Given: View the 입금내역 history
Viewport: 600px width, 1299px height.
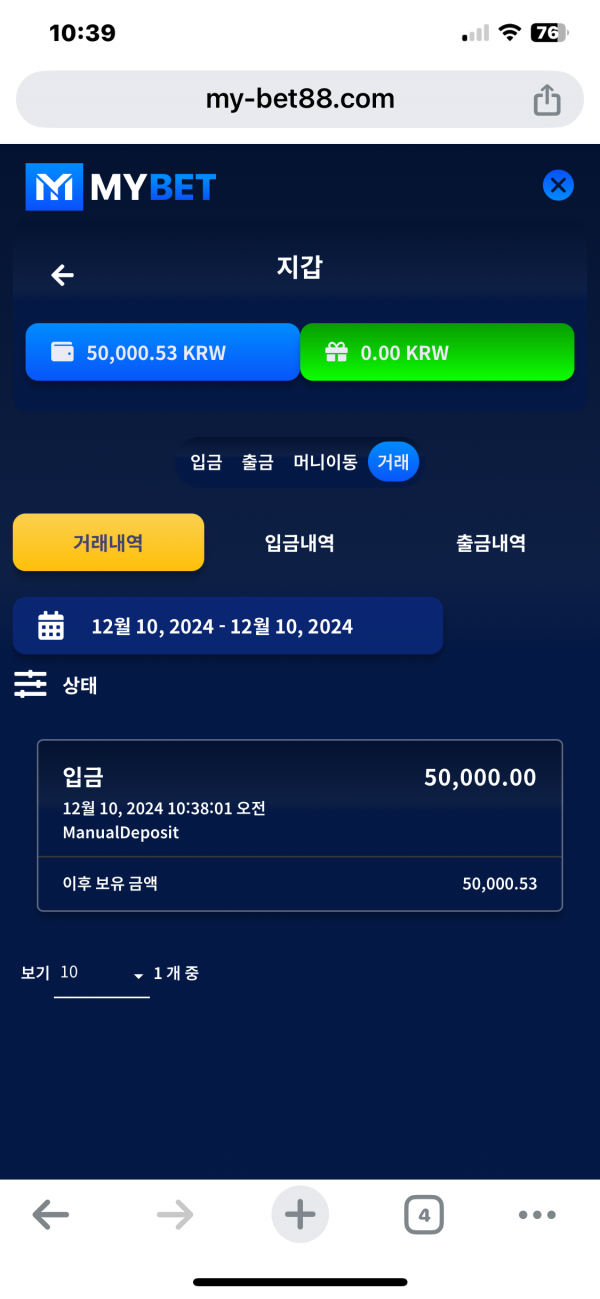Looking at the screenshot, I should pyautogui.click(x=299, y=543).
